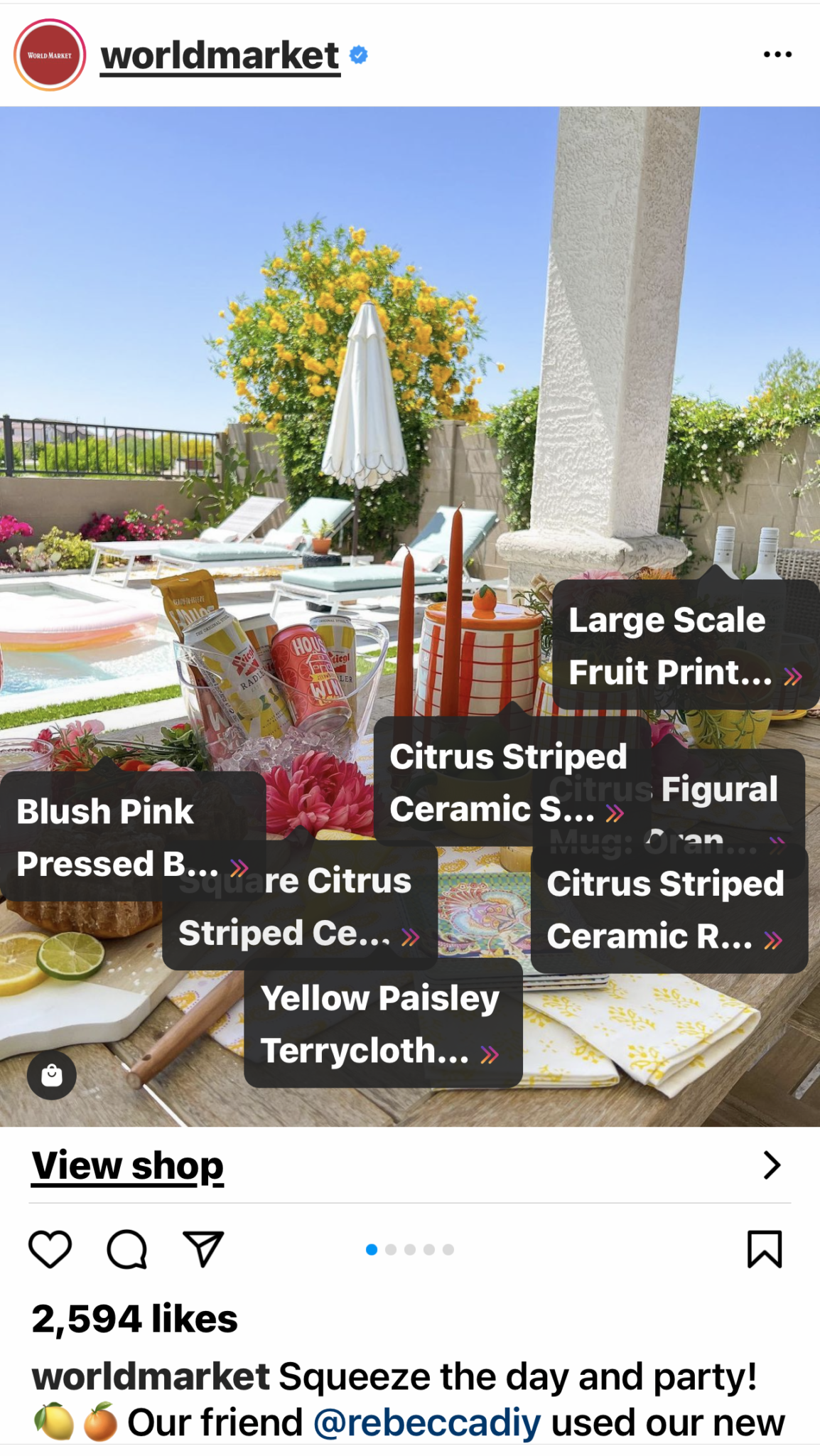Save the post with the bookmark icon
Viewport: 820px width, 1456px height.
click(765, 1249)
